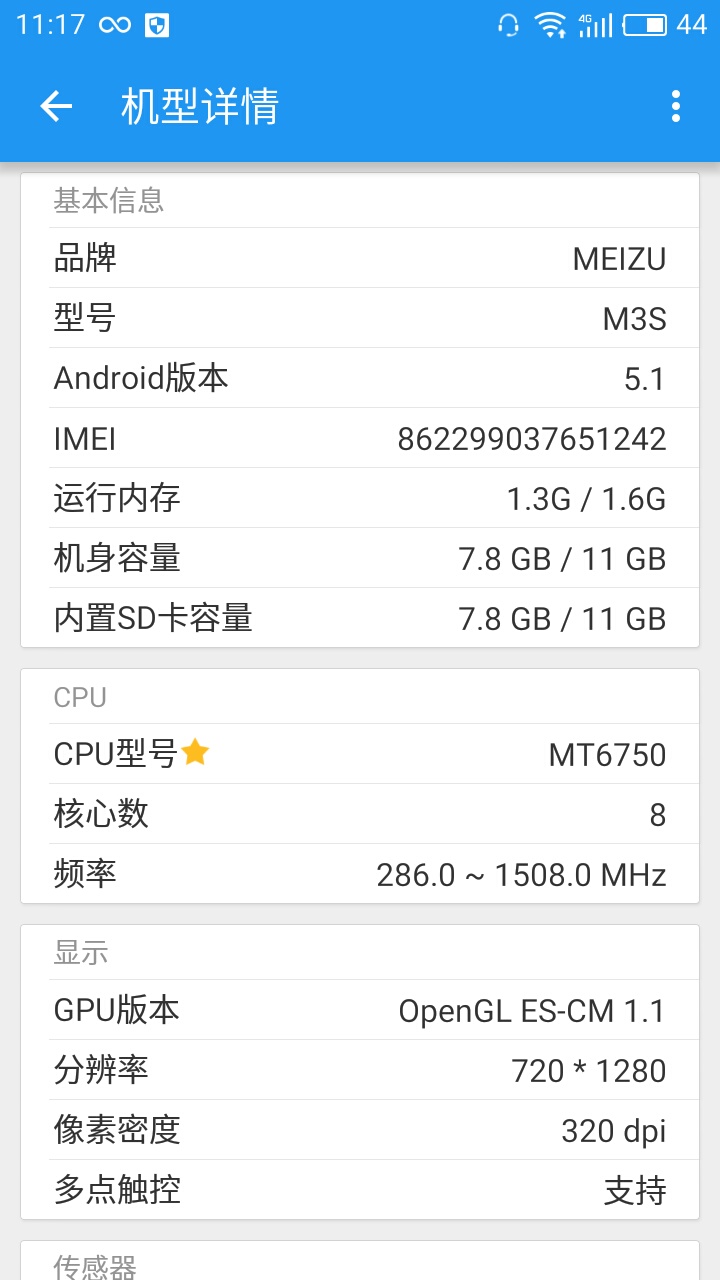Tap 多点触控 row showing 支持

click(x=360, y=1190)
